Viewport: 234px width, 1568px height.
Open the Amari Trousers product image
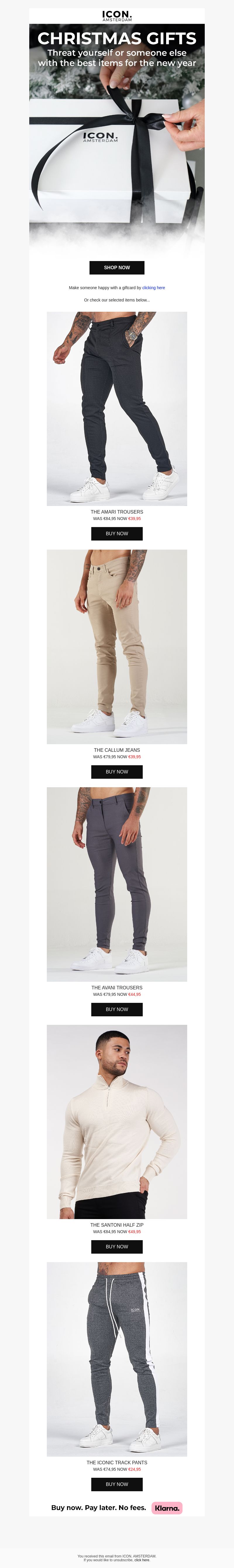tap(117, 408)
